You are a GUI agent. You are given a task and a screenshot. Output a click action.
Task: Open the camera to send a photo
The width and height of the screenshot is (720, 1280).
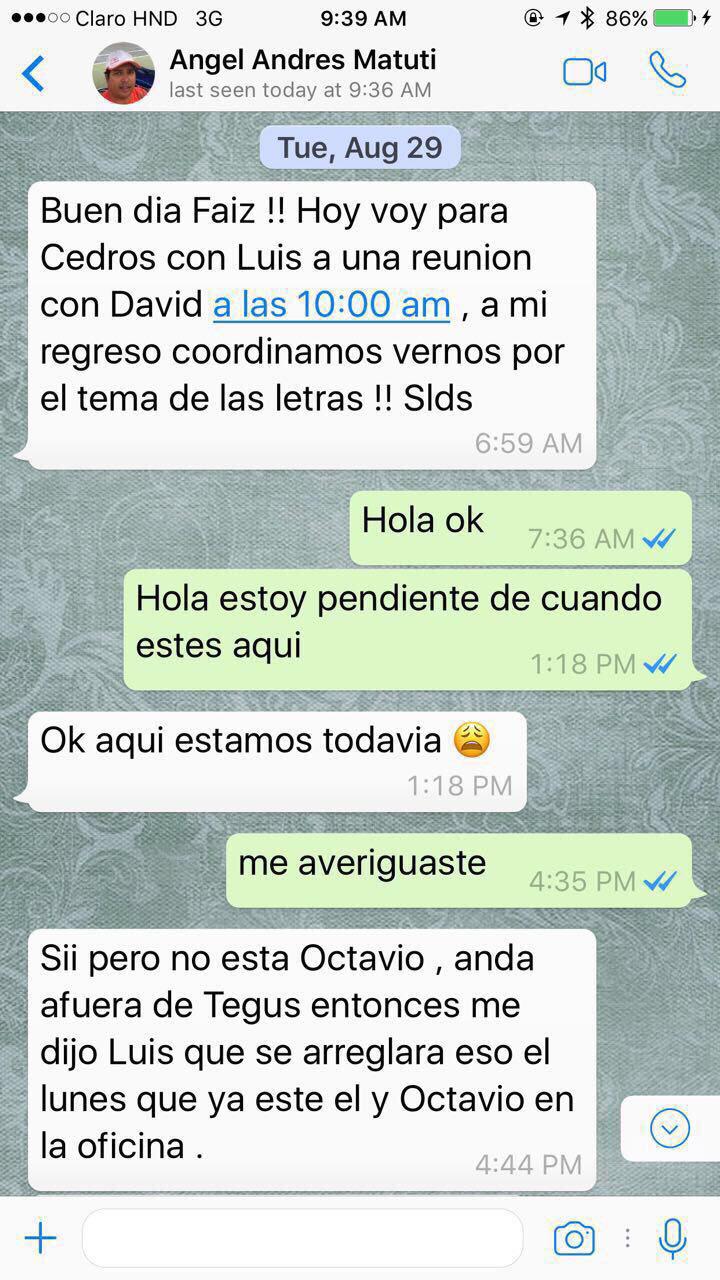(574, 1240)
